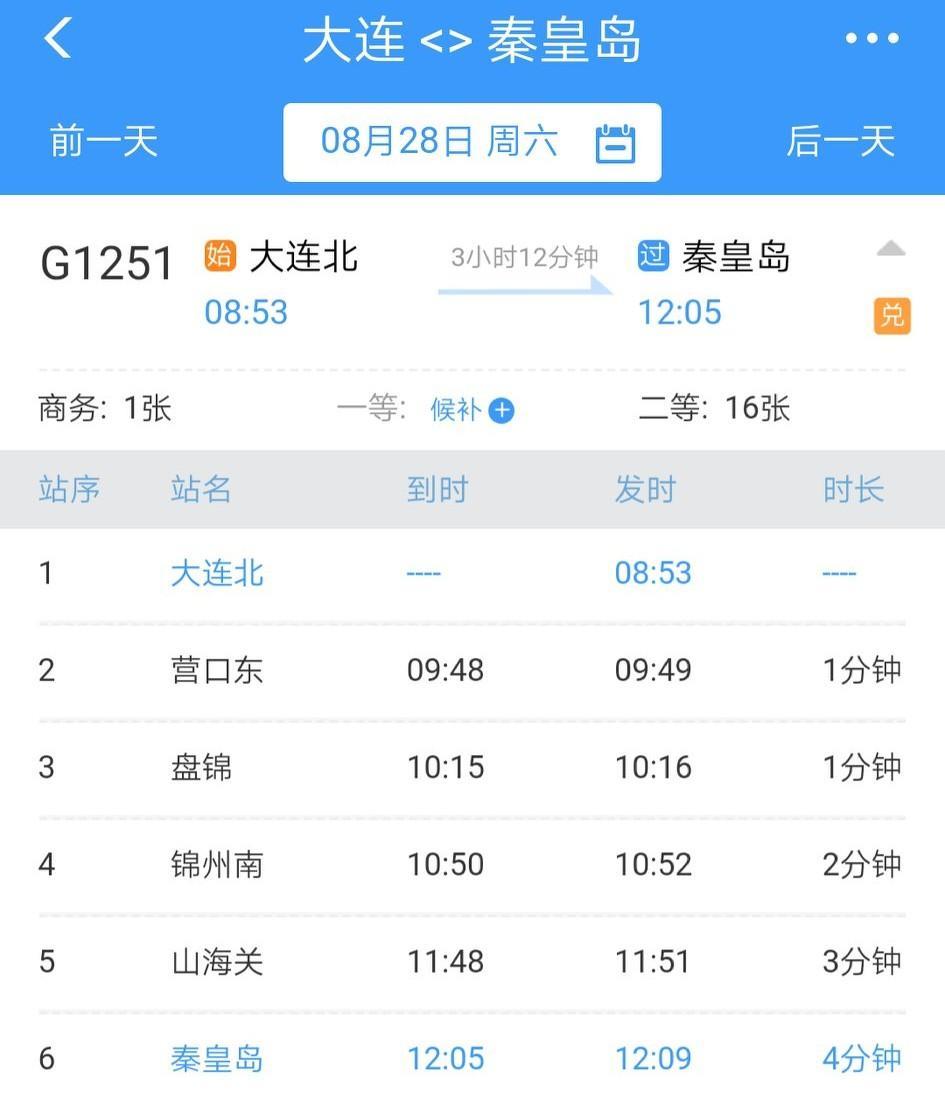Go to the previous day (前一天)
Image resolution: width=945 pixels, height=1100 pixels.
click(104, 141)
